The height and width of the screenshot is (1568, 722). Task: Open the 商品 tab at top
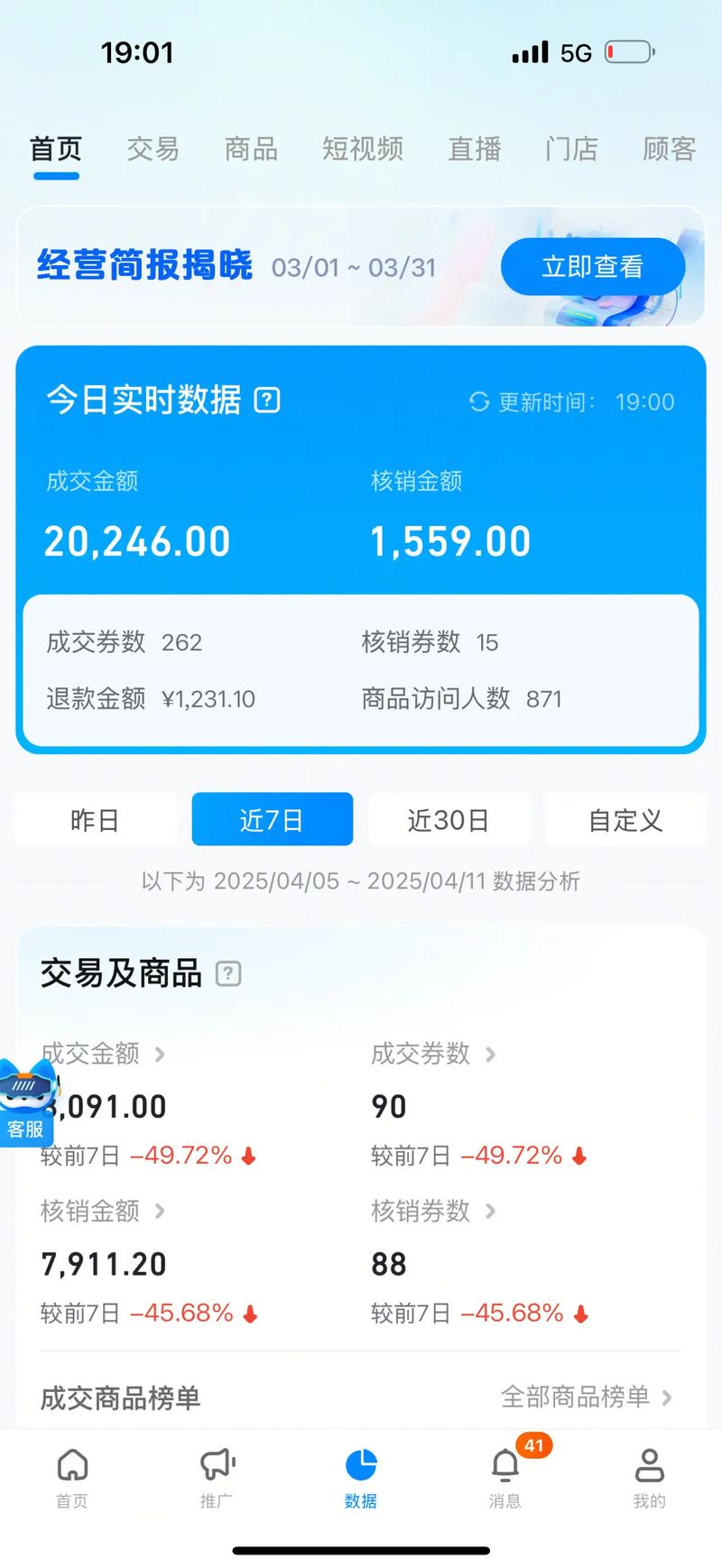pyautogui.click(x=250, y=149)
